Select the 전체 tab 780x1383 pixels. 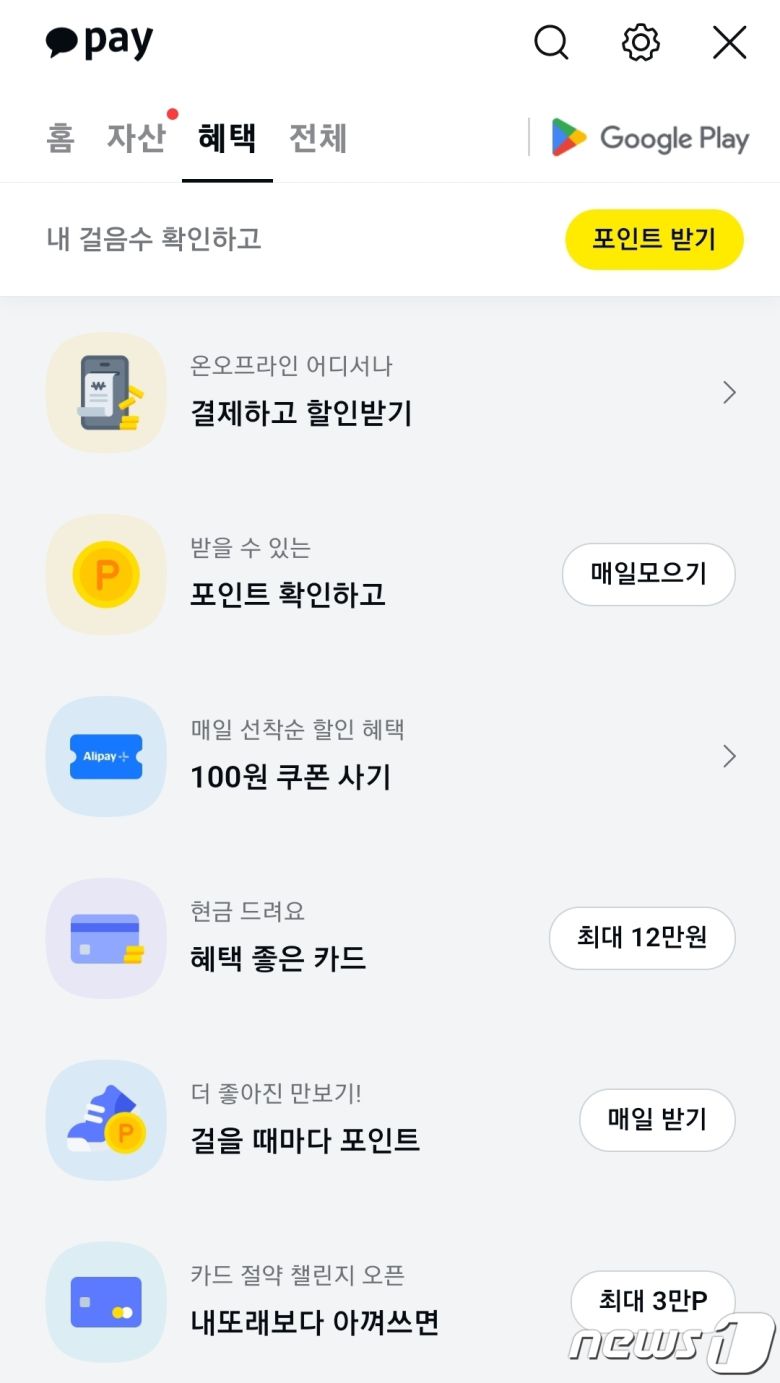pyautogui.click(x=317, y=139)
